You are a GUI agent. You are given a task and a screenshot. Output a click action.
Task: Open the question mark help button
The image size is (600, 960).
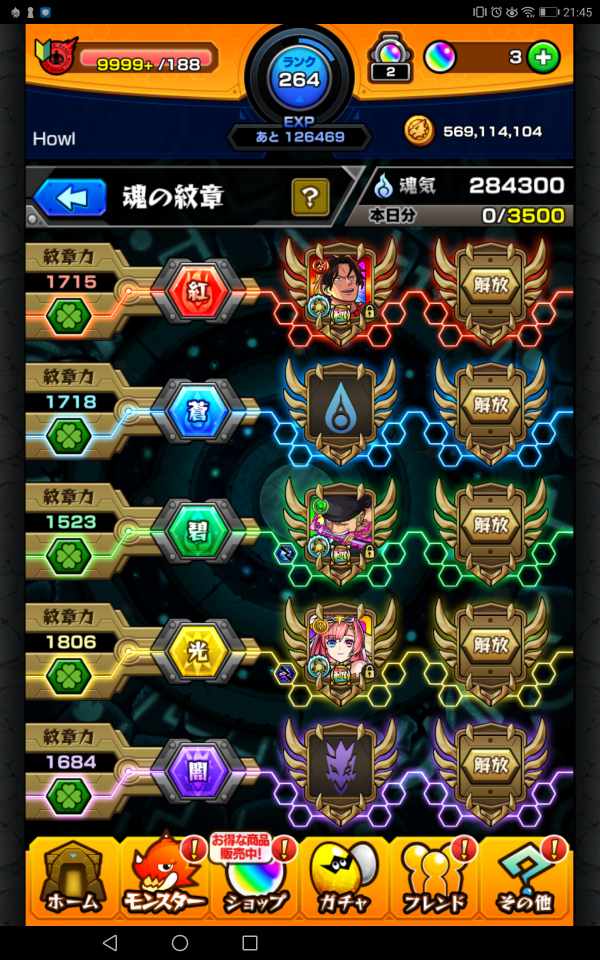coord(310,197)
